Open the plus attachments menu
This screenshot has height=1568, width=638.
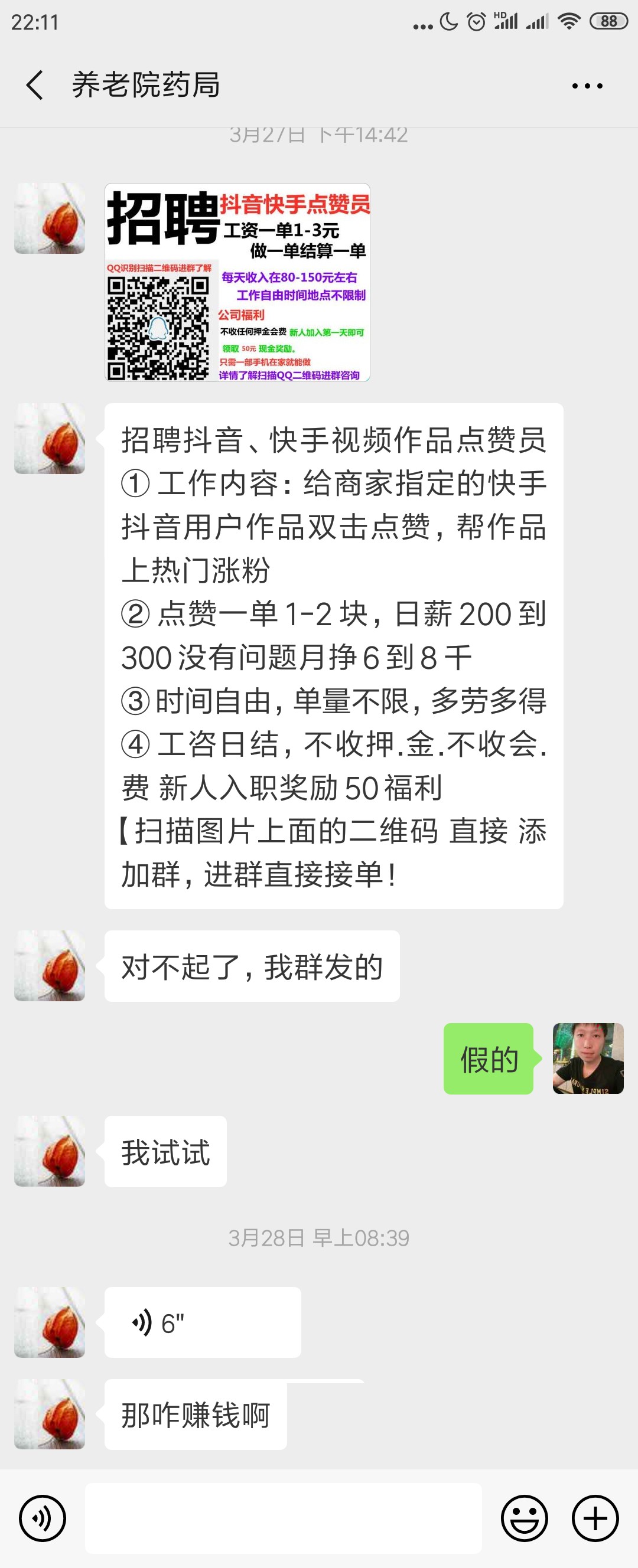(595, 1518)
